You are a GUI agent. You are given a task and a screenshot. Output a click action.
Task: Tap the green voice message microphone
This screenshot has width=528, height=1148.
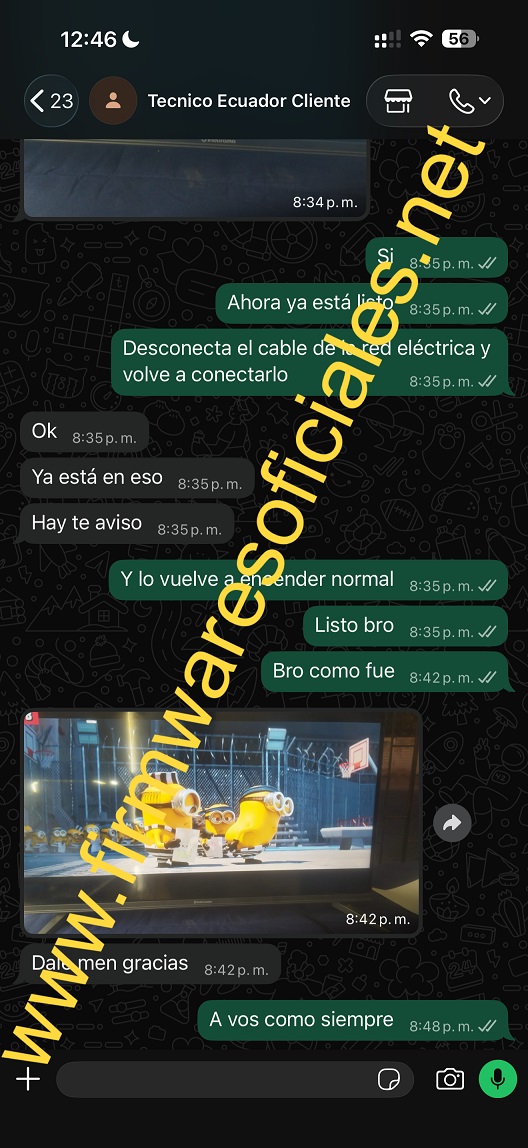click(497, 1079)
